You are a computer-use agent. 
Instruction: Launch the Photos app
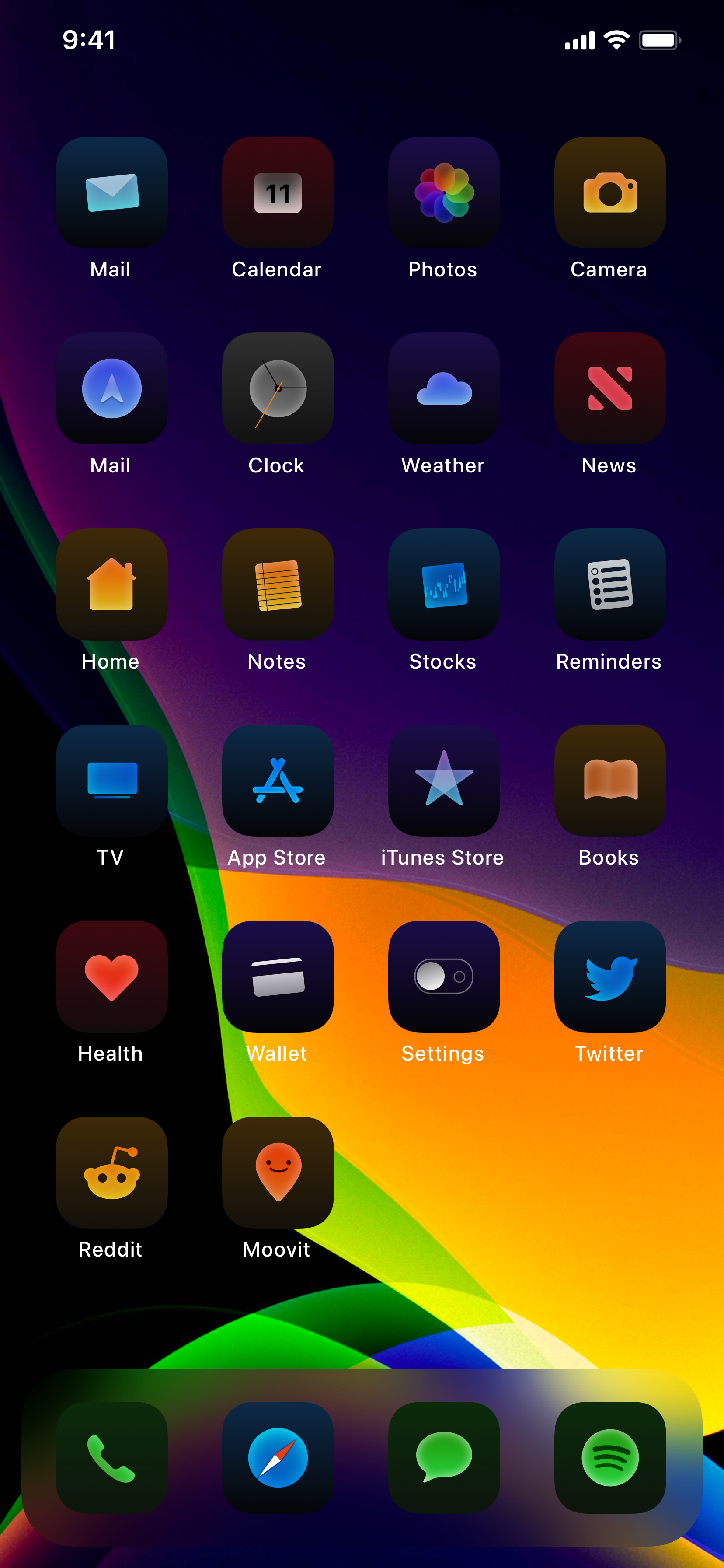[443, 192]
